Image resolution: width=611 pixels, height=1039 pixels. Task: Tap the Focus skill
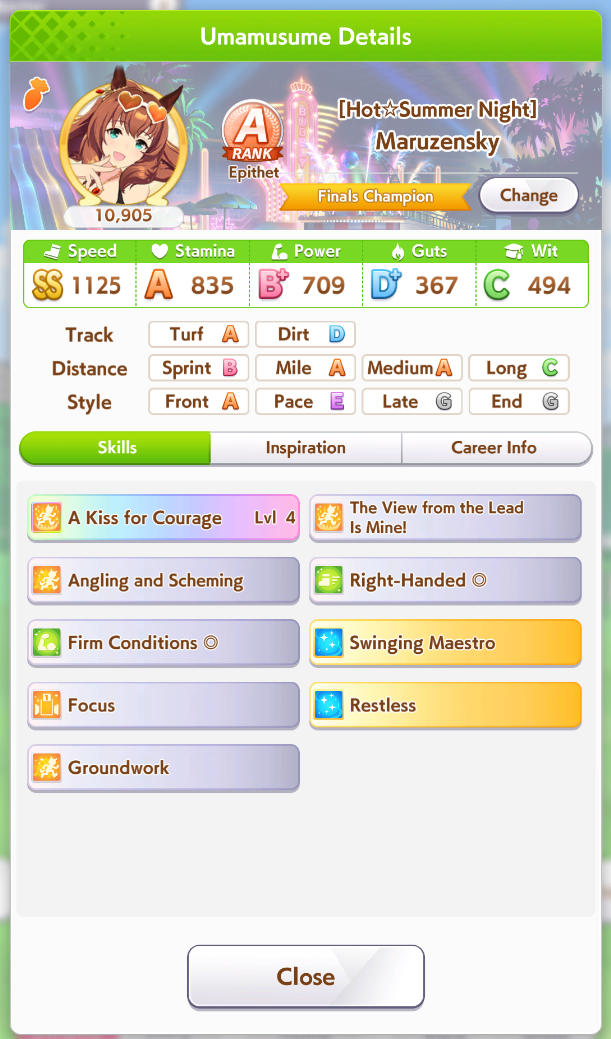tap(163, 705)
